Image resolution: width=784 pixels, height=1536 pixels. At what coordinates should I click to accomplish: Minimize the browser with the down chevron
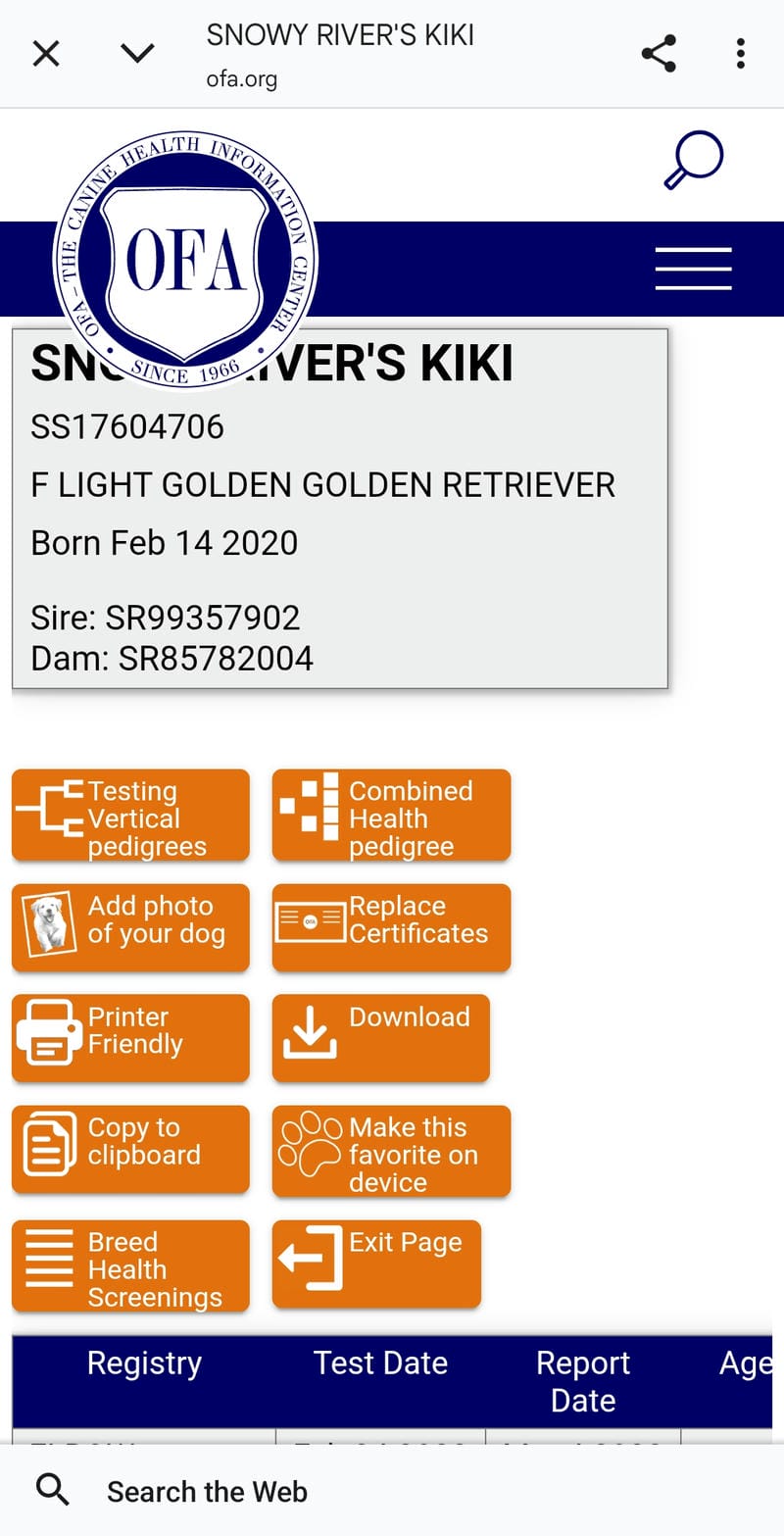[x=137, y=54]
